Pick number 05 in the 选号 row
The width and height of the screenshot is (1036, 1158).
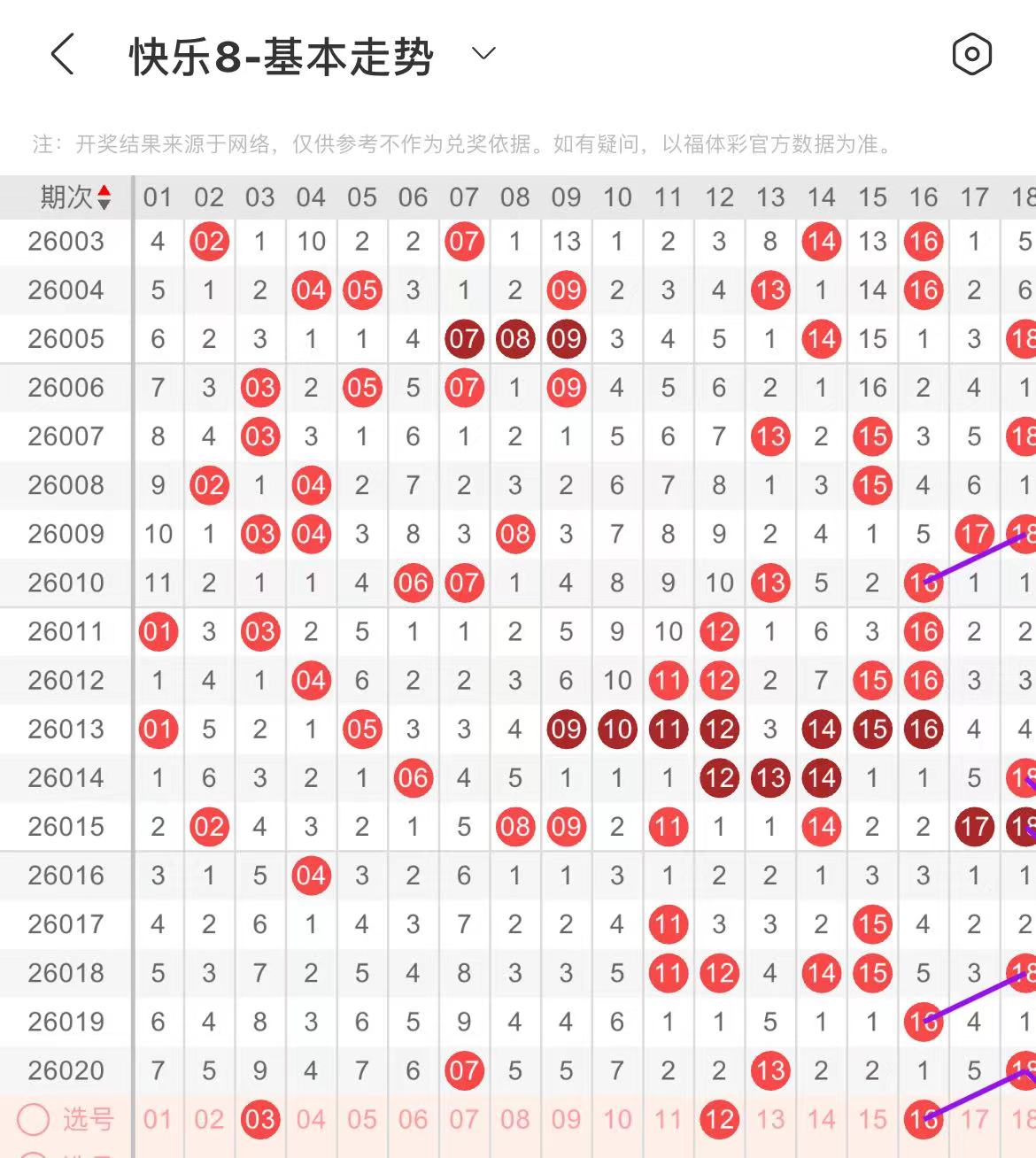[x=362, y=1119]
